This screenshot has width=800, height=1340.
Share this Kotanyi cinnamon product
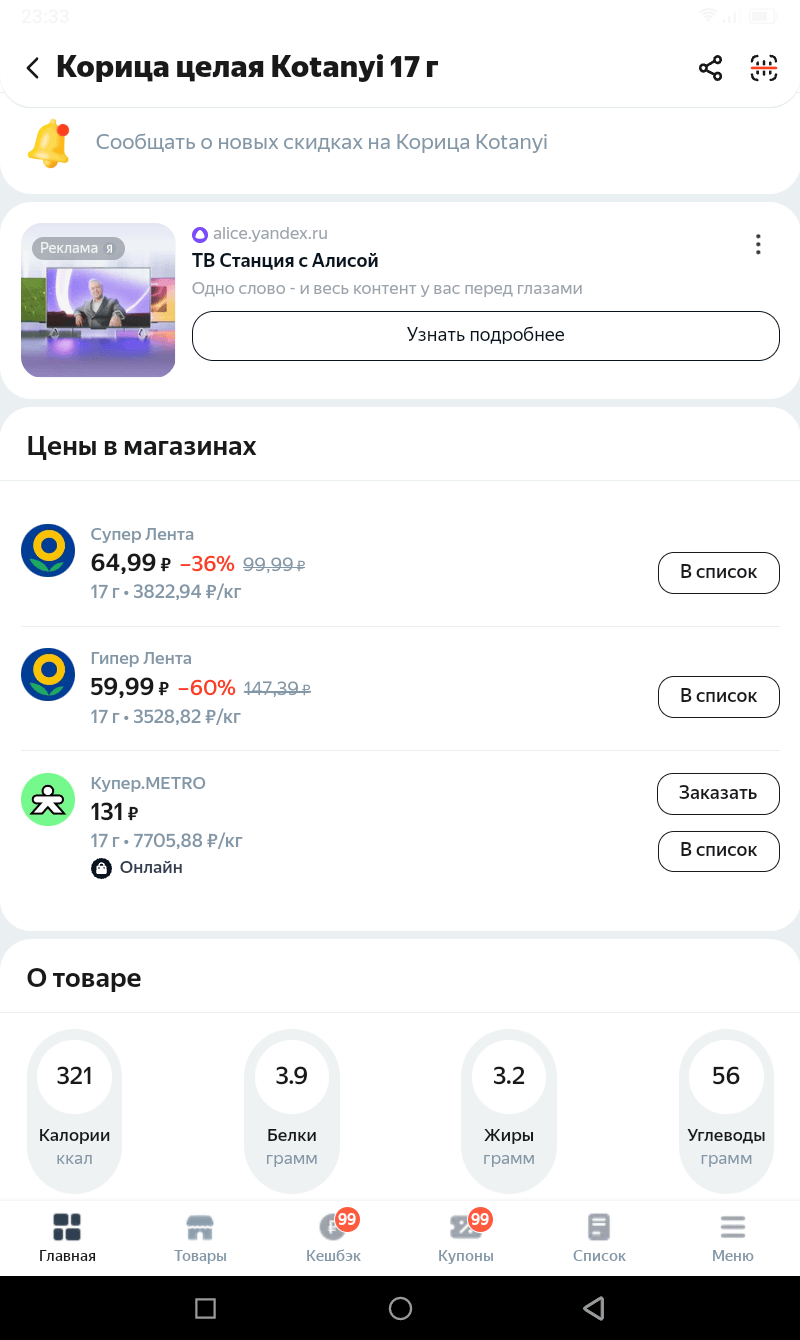pos(710,68)
